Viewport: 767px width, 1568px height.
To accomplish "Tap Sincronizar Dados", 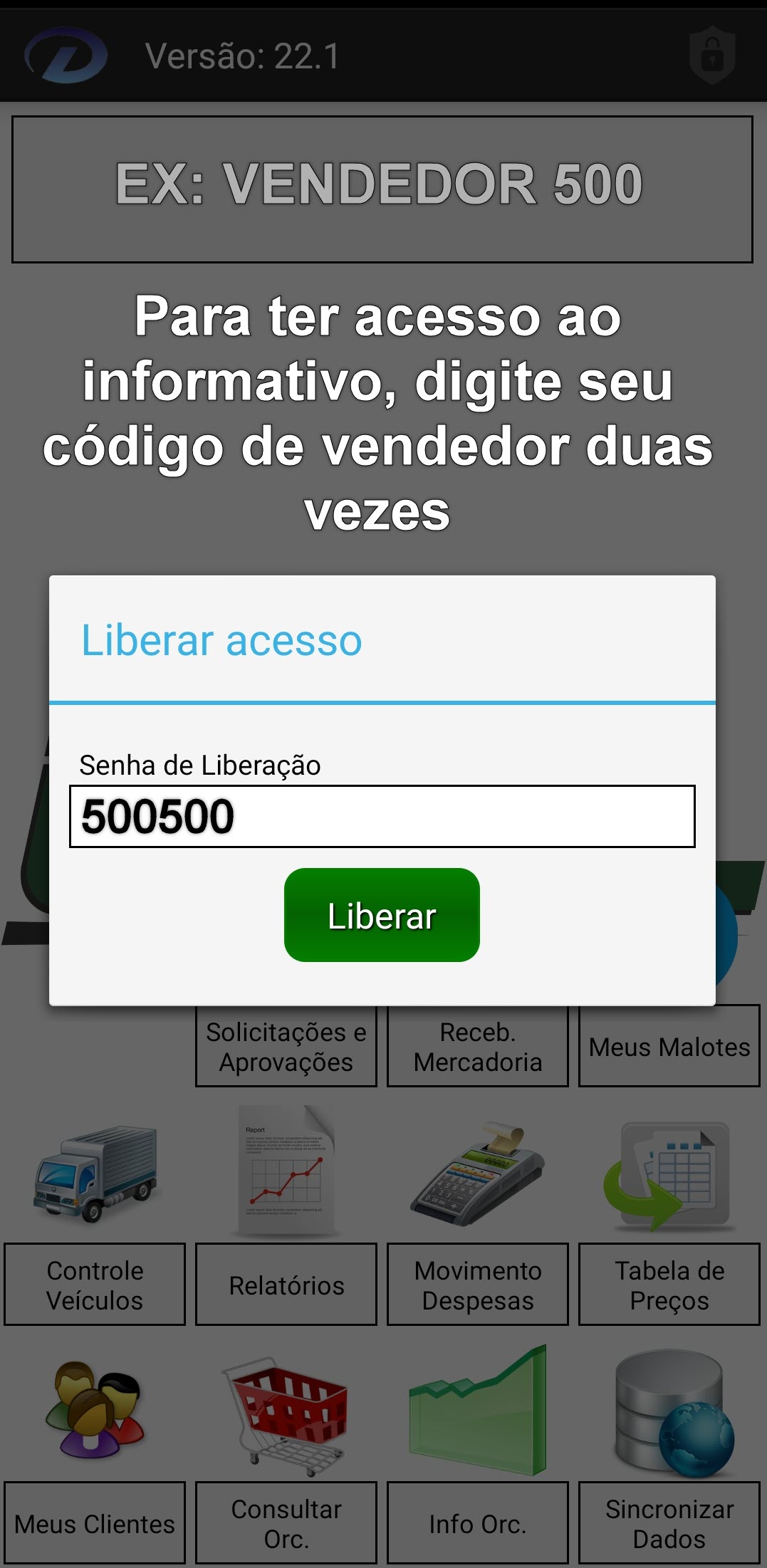I will [669, 1523].
